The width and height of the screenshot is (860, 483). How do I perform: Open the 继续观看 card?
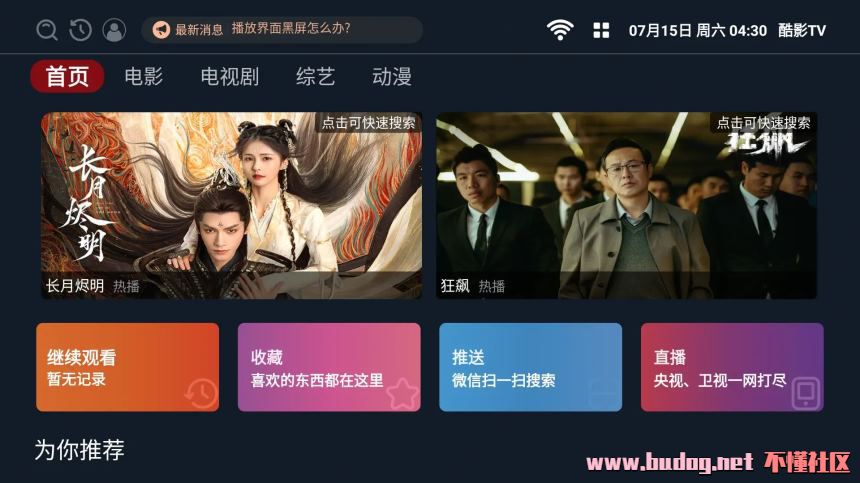click(x=127, y=367)
